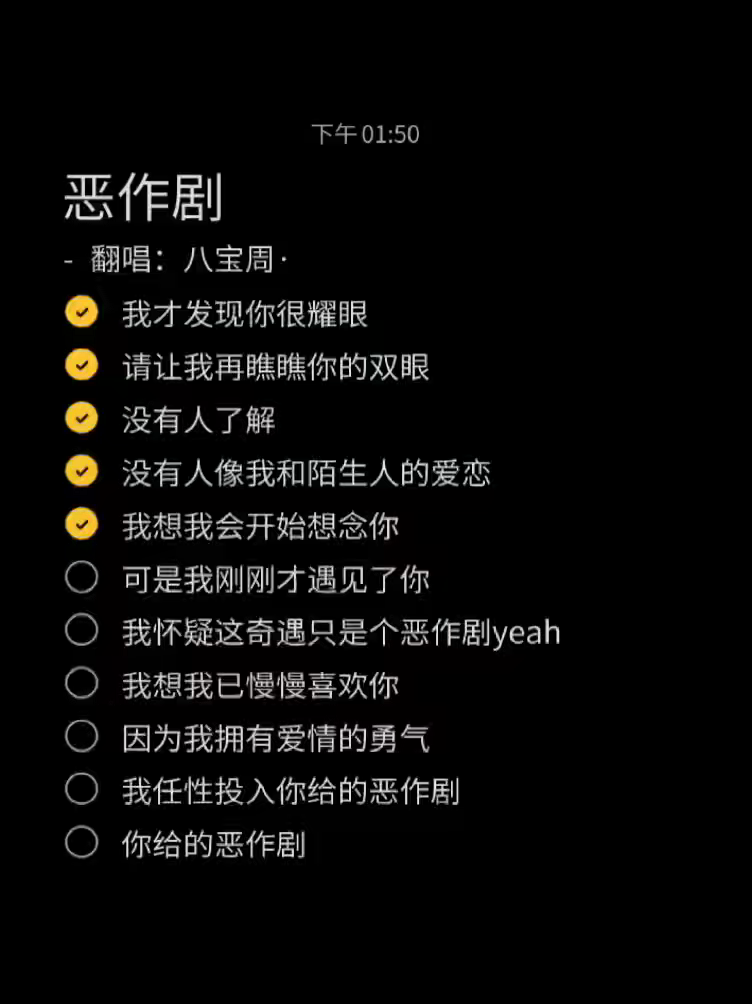Tick the checkbox for 我怀疑这奇遇只是个恶作剧yeah

(81, 630)
